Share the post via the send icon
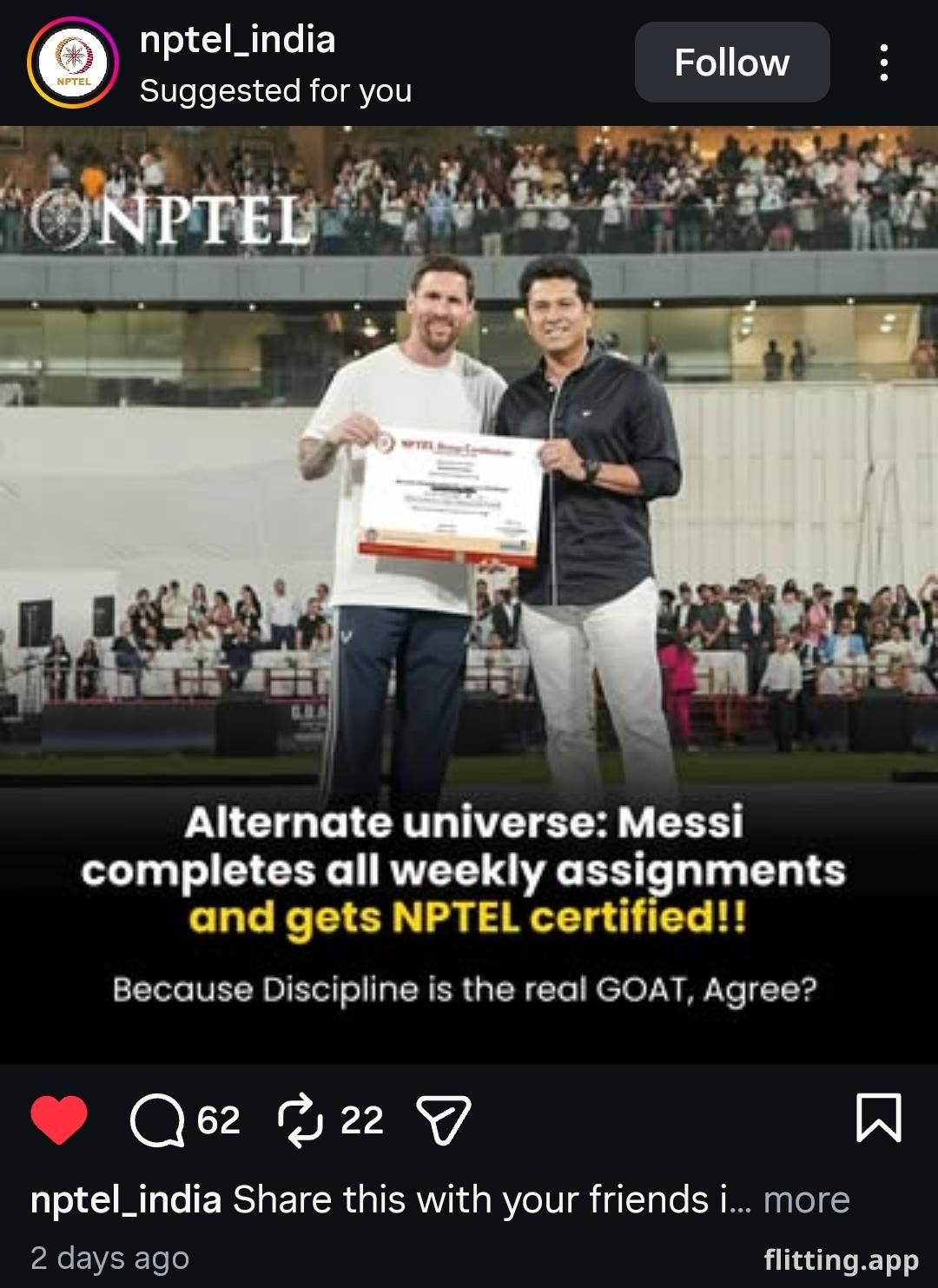The width and height of the screenshot is (938, 1288). pyautogui.click(x=444, y=1120)
